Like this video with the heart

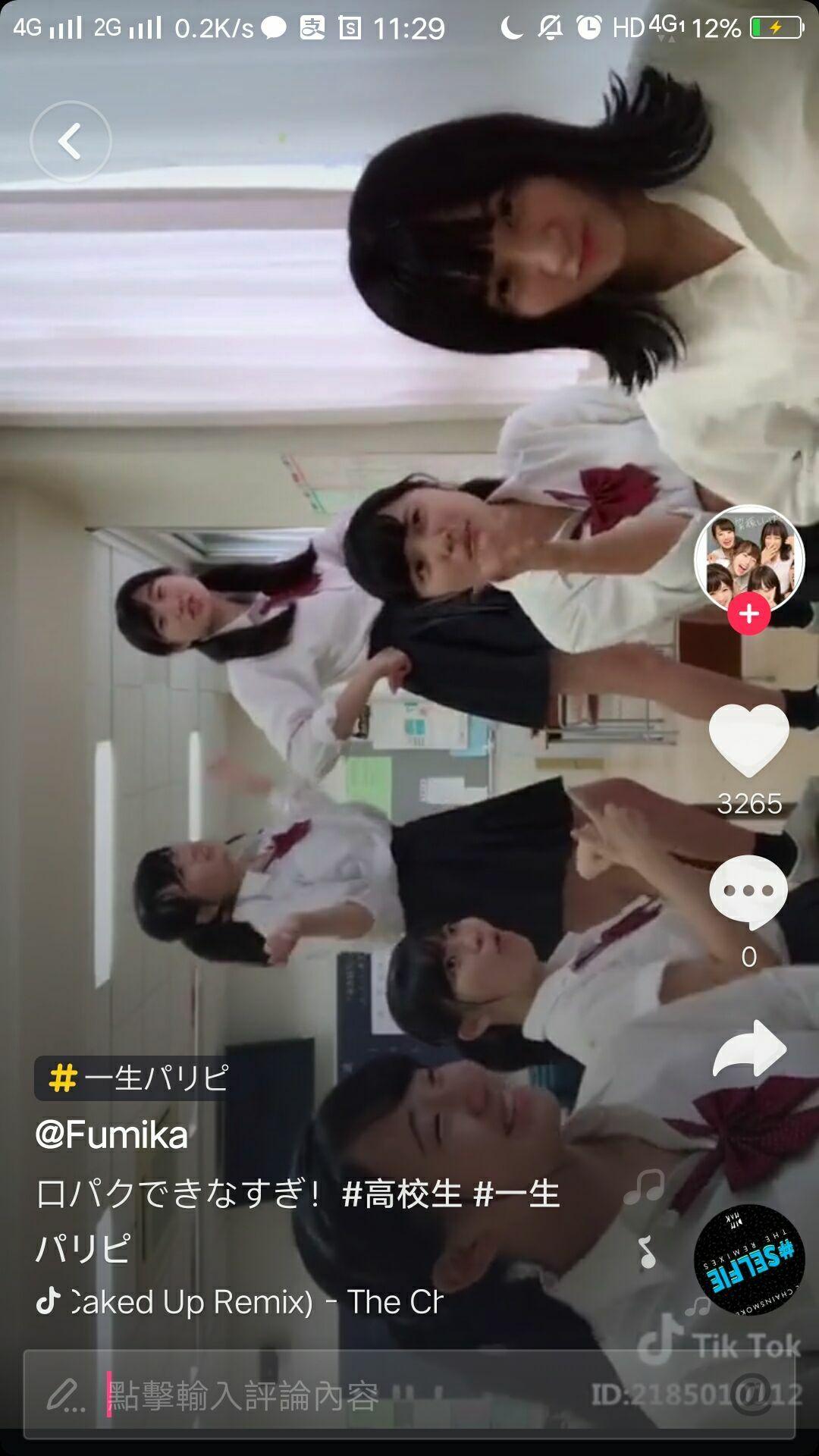[x=749, y=741]
